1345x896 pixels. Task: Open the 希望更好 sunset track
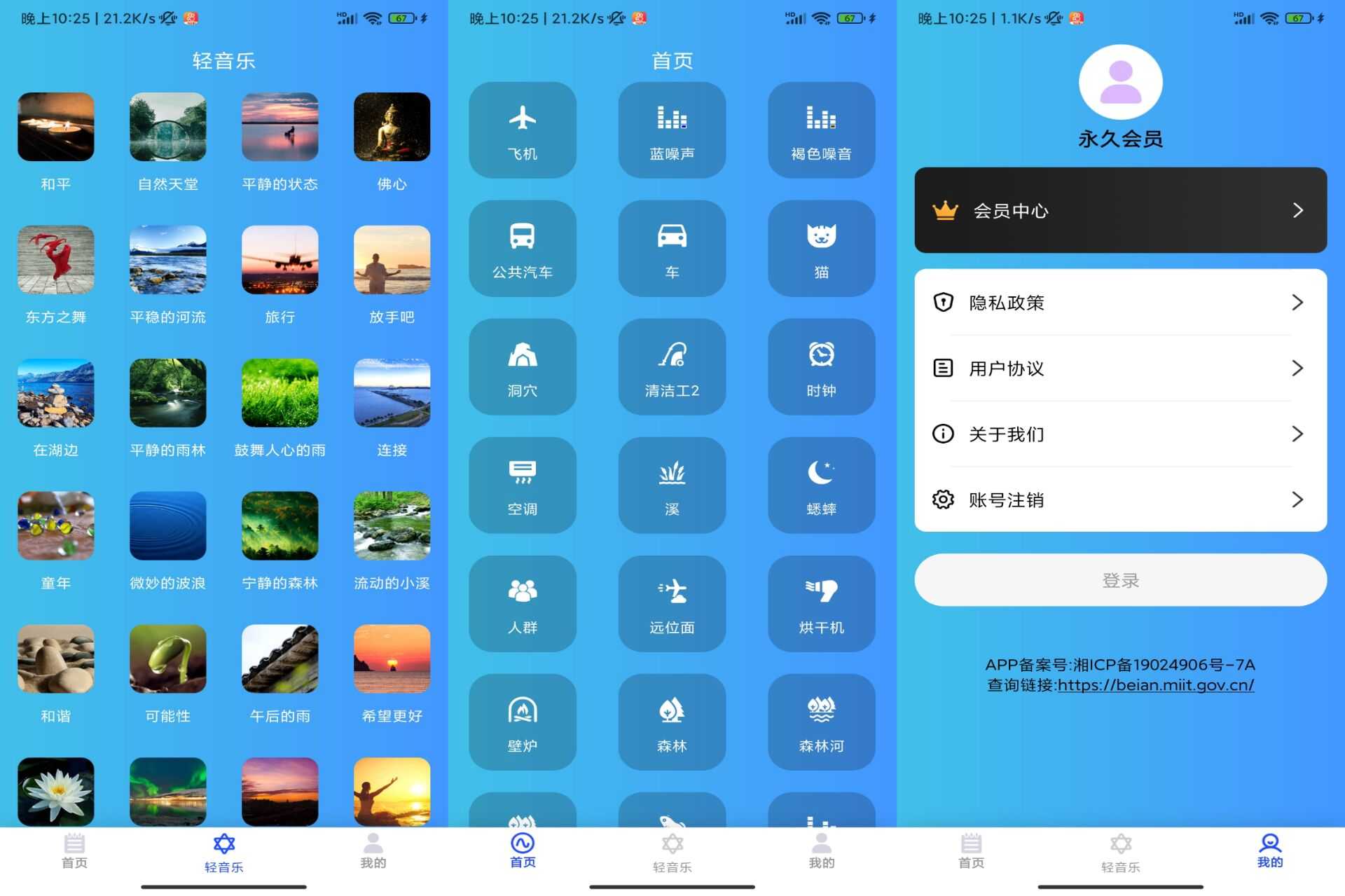coord(392,659)
